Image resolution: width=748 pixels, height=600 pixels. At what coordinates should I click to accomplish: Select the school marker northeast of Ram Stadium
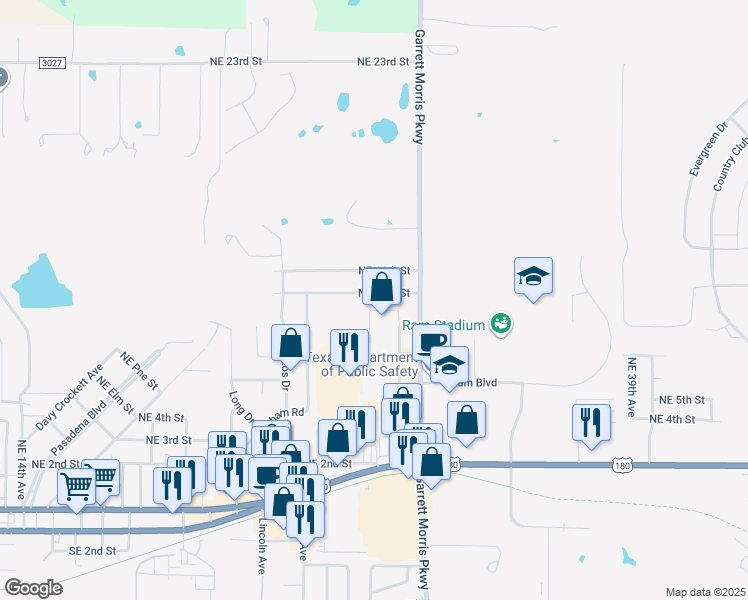click(534, 276)
